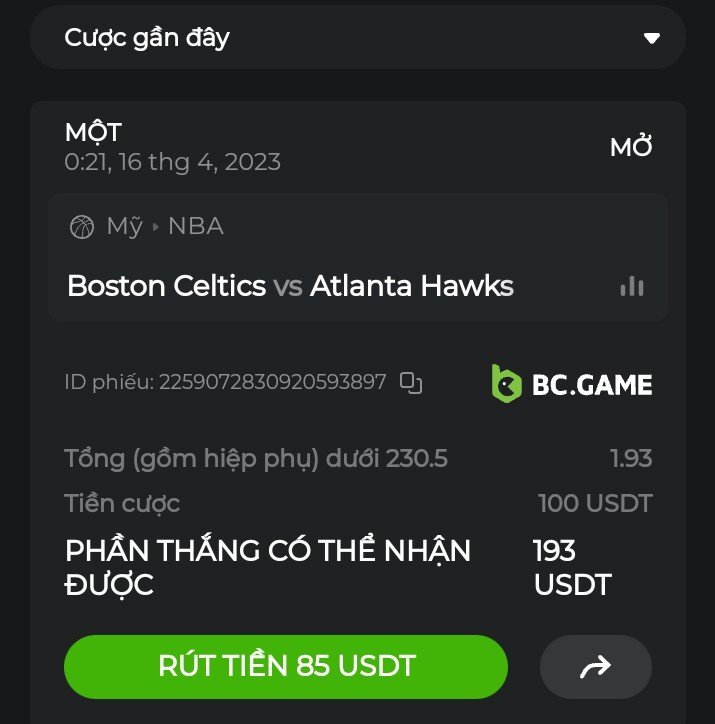The height and width of the screenshot is (724, 715).
Task: Share this bet slip
Action: [595, 667]
